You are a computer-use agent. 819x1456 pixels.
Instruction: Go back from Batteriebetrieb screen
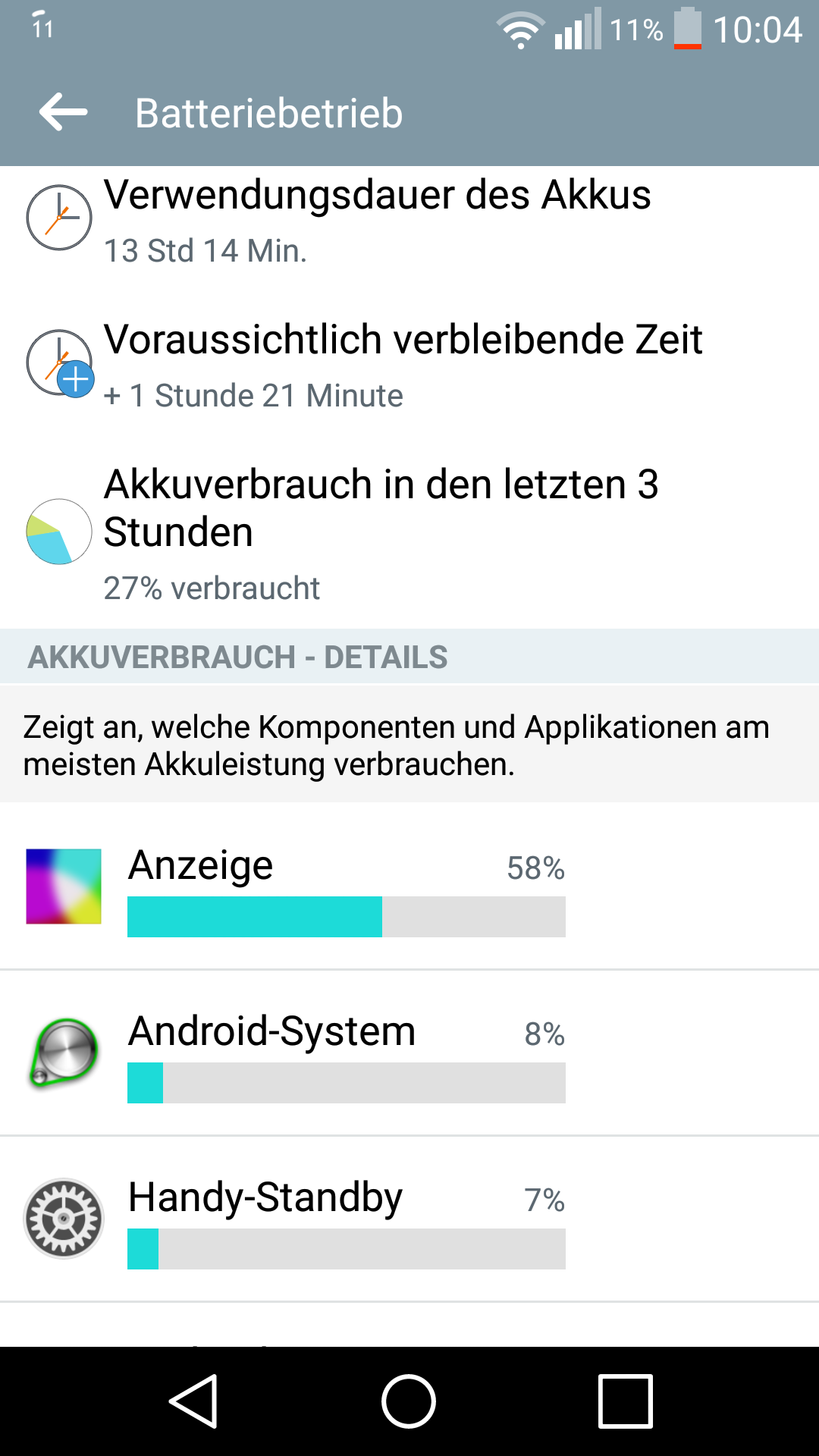tap(64, 113)
